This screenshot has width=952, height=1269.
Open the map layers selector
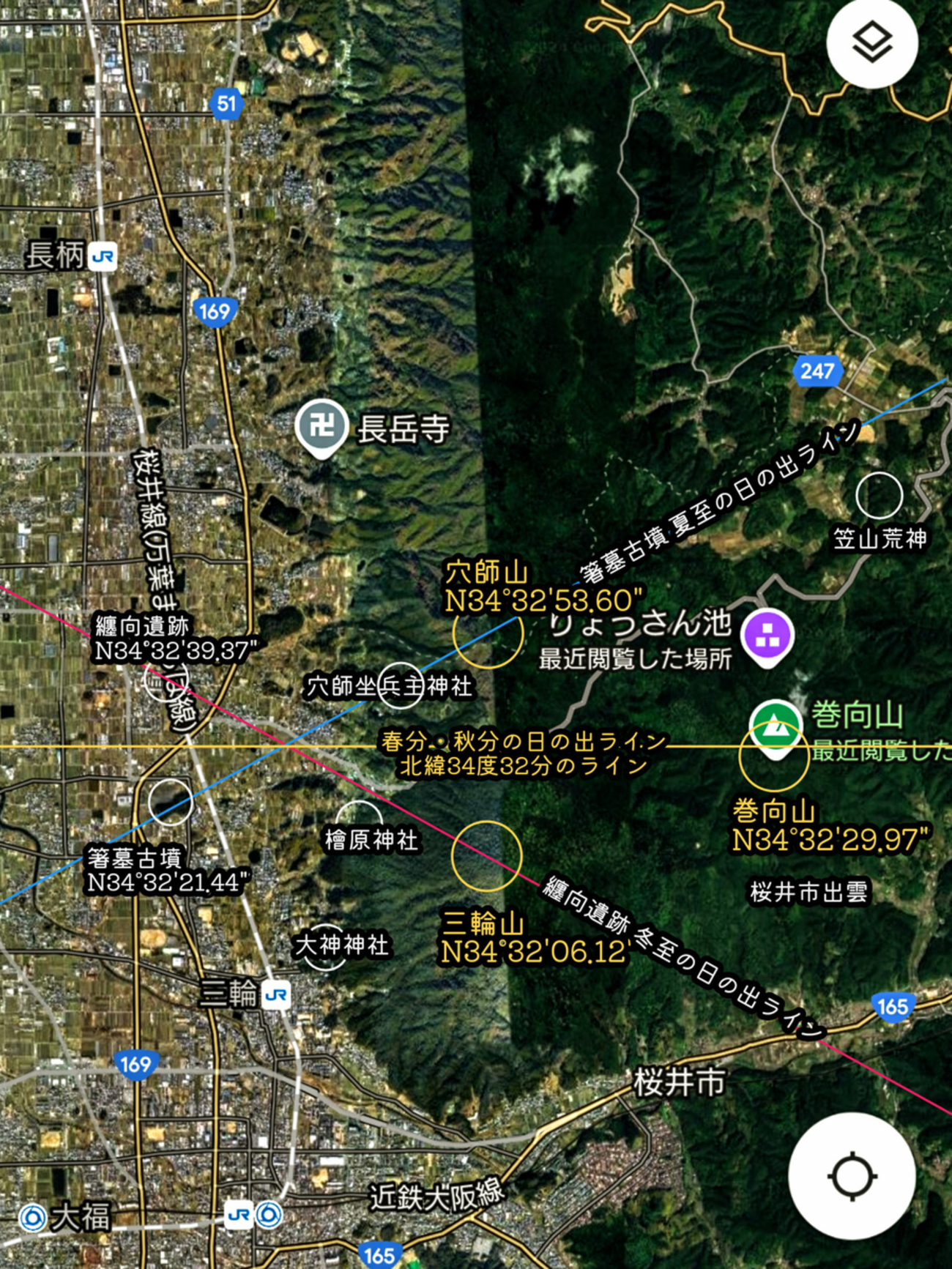point(871,42)
